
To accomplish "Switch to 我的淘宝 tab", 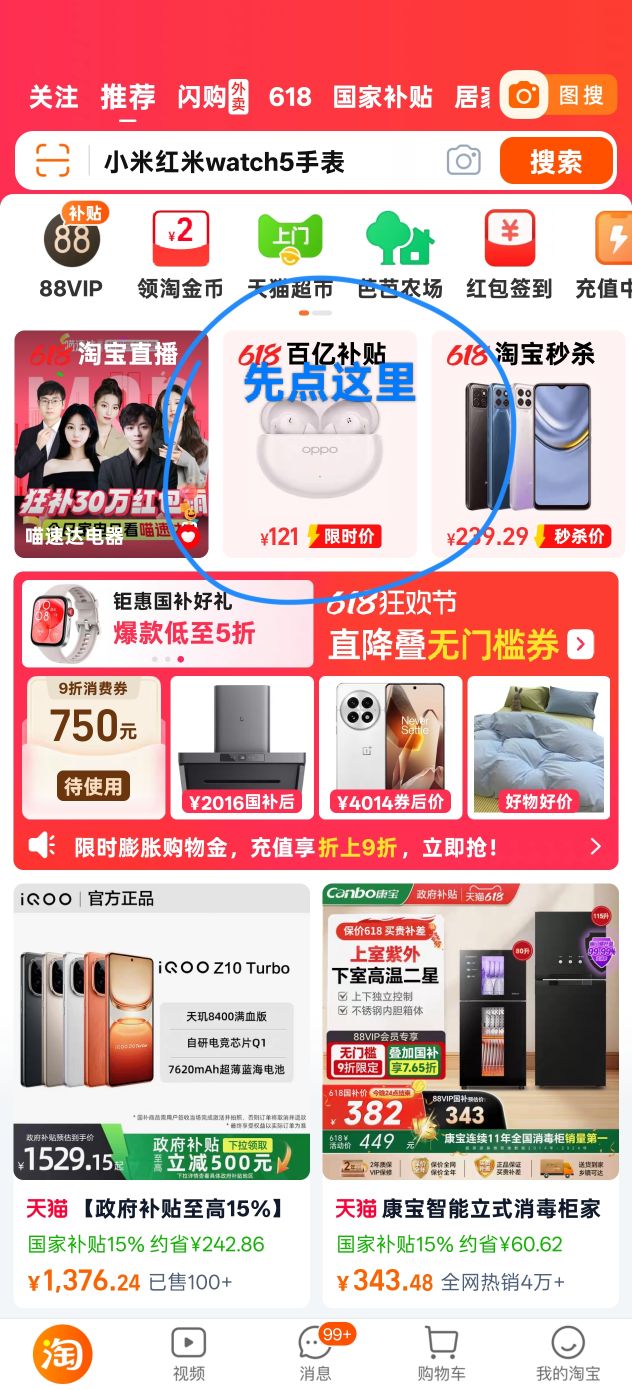I will (568, 1354).
